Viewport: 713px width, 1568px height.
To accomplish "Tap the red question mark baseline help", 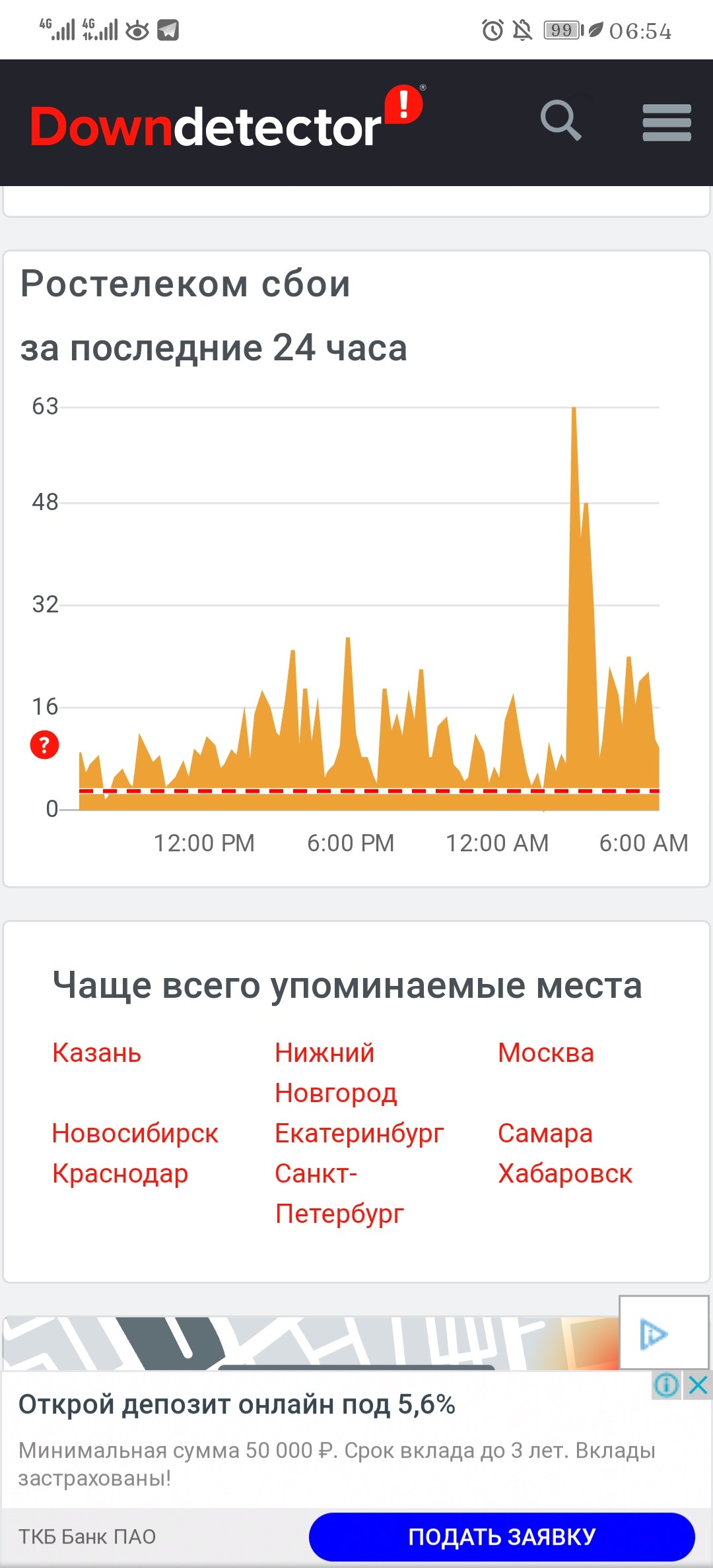I will pos(45,745).
